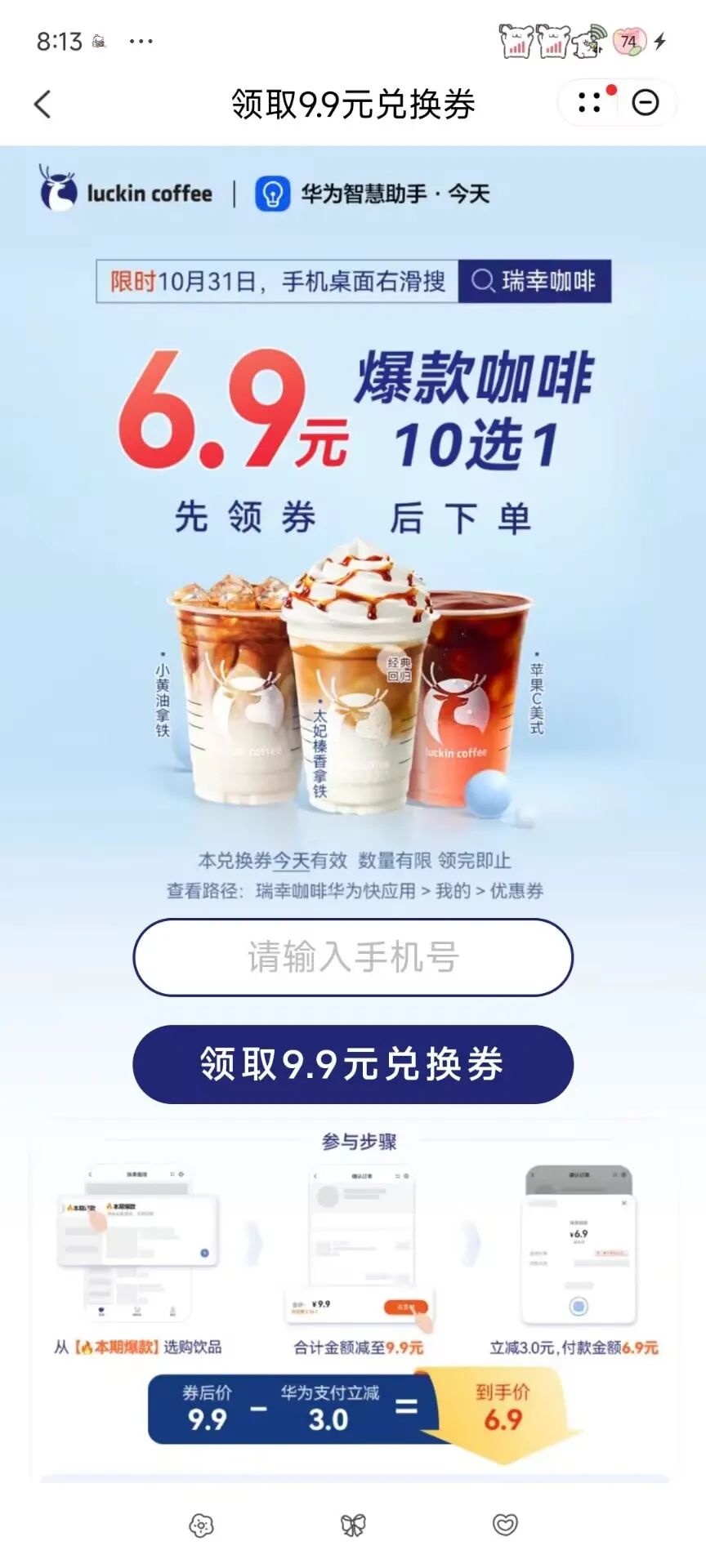This screenshot has width=706, height=1568.
Task: Close the mini-program with circle icon
Action: 646,103
